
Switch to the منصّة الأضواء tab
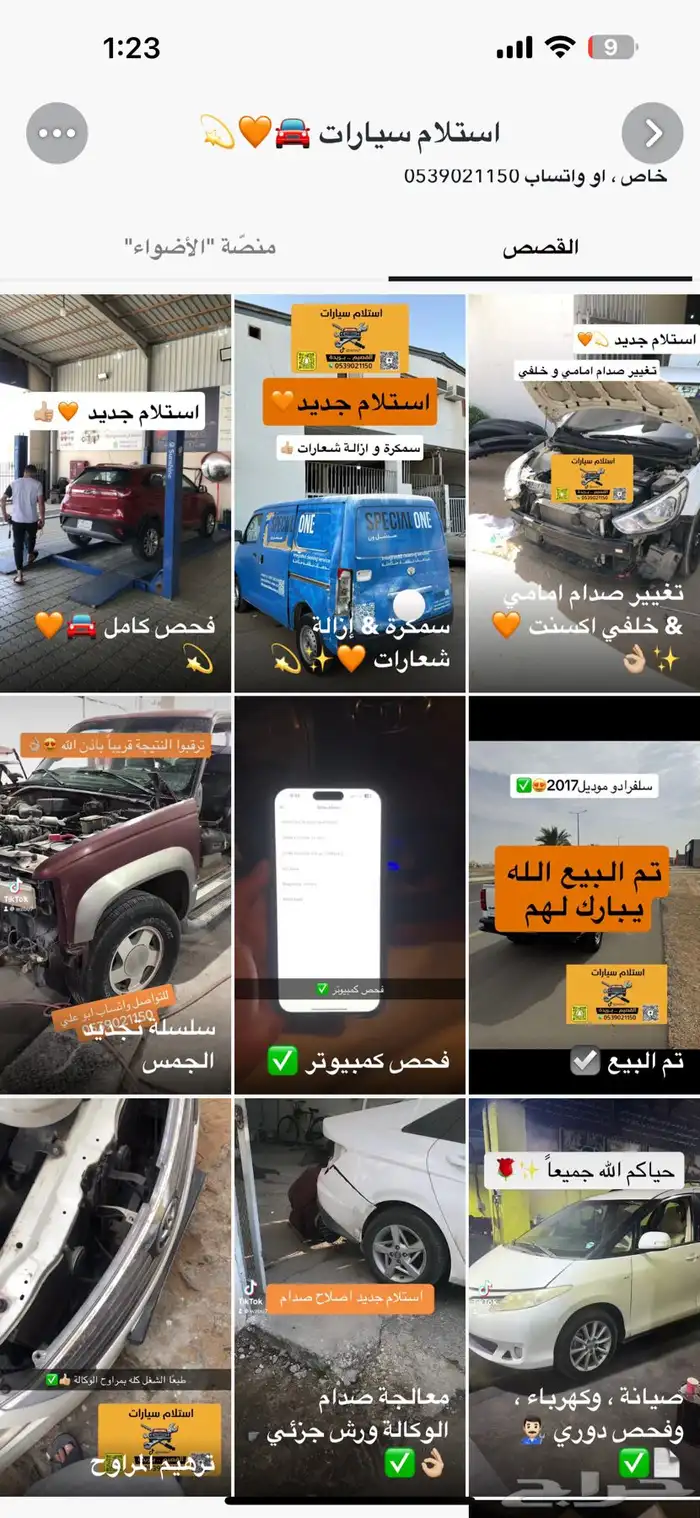pos(200,247)
